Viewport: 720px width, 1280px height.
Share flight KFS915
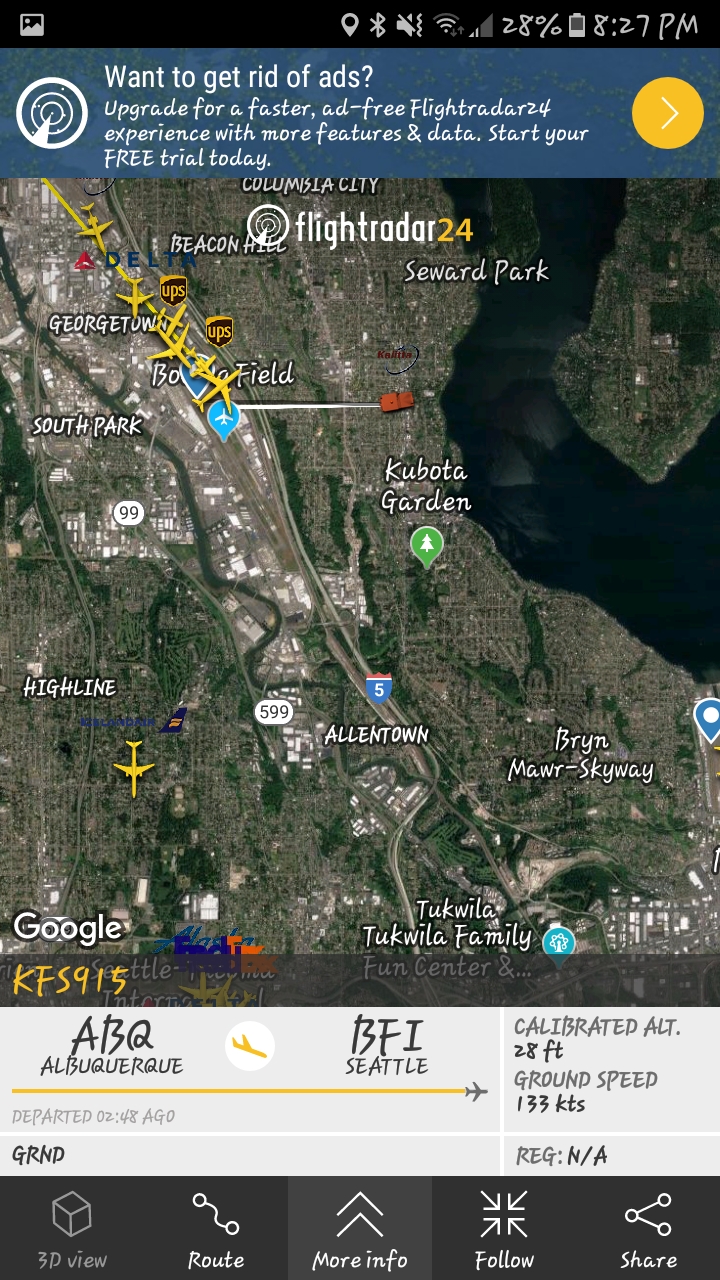coord(648,1228)
